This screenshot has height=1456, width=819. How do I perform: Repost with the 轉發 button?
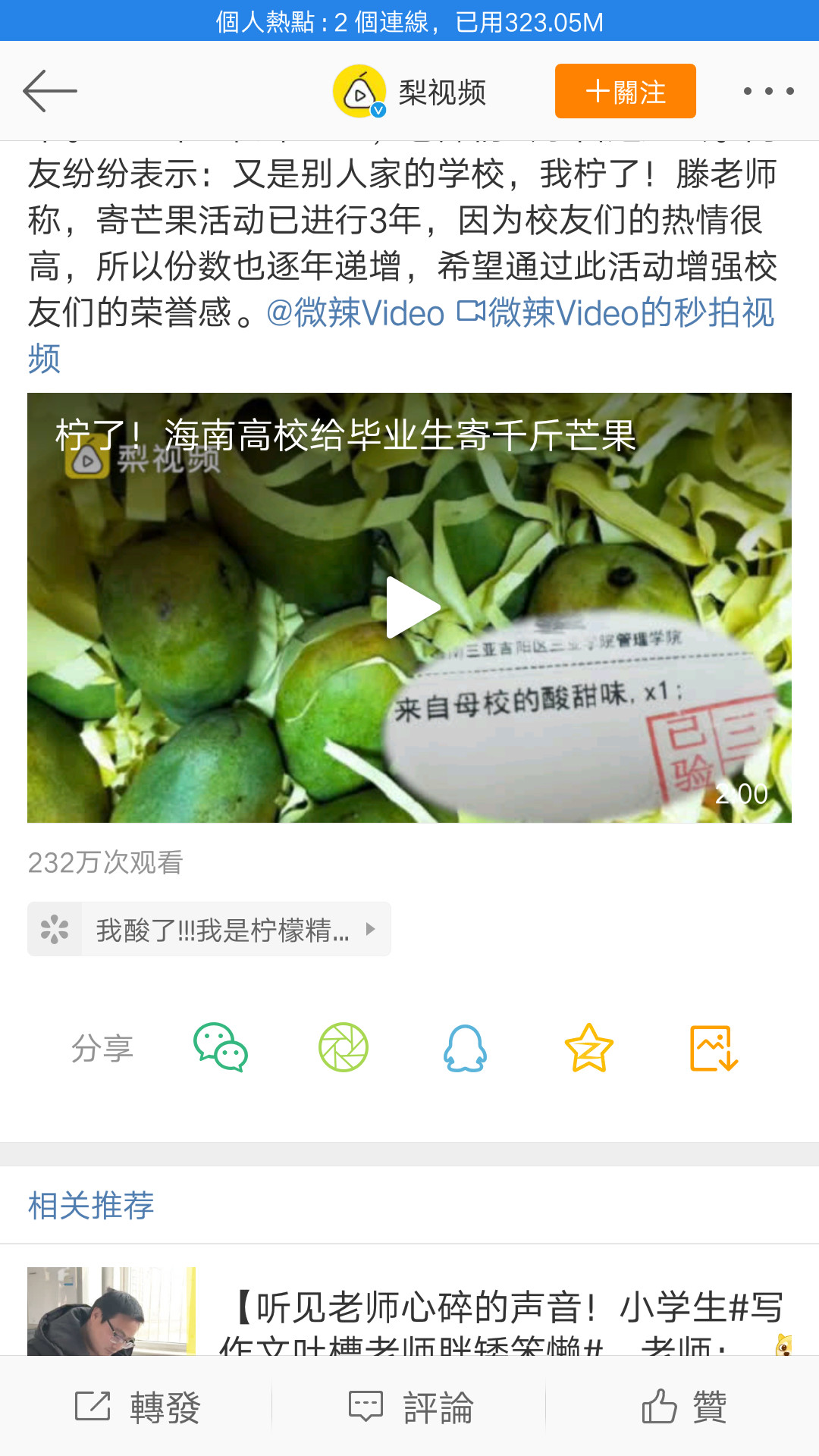[137, 1407]
